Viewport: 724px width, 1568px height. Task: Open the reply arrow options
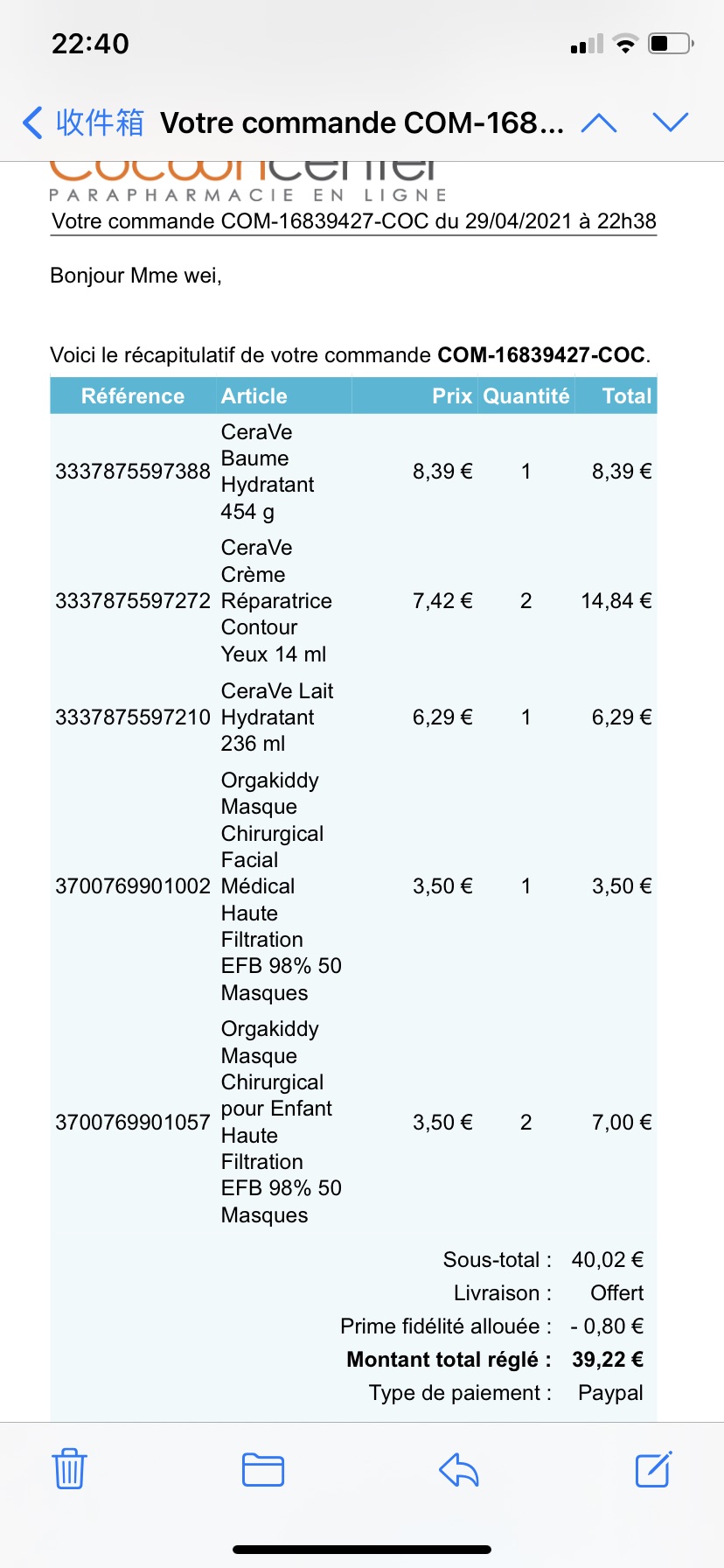[x=459, y=1469]
